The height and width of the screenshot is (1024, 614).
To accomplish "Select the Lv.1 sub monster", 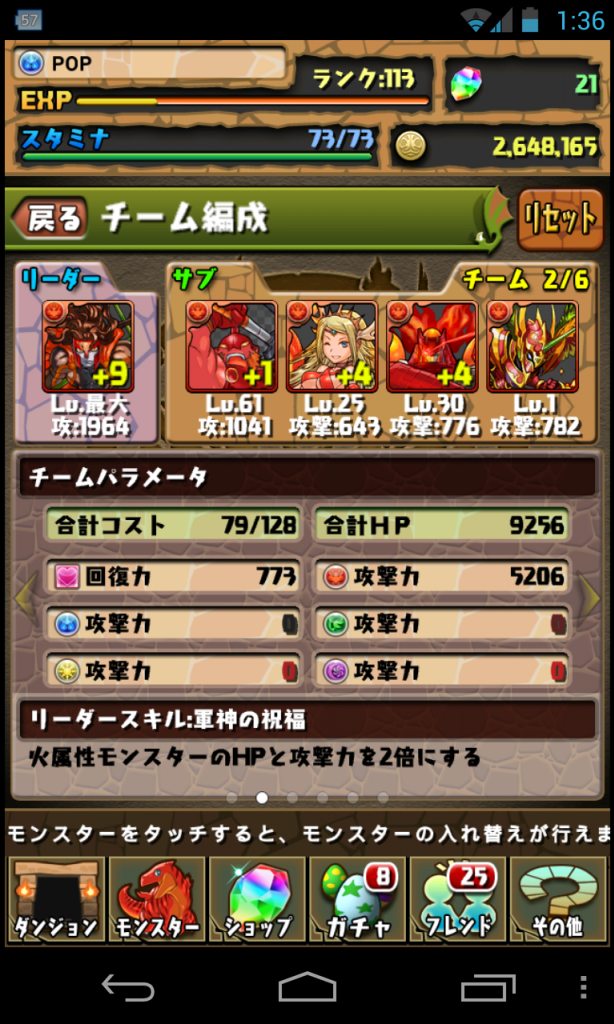I will pos(531,347).
